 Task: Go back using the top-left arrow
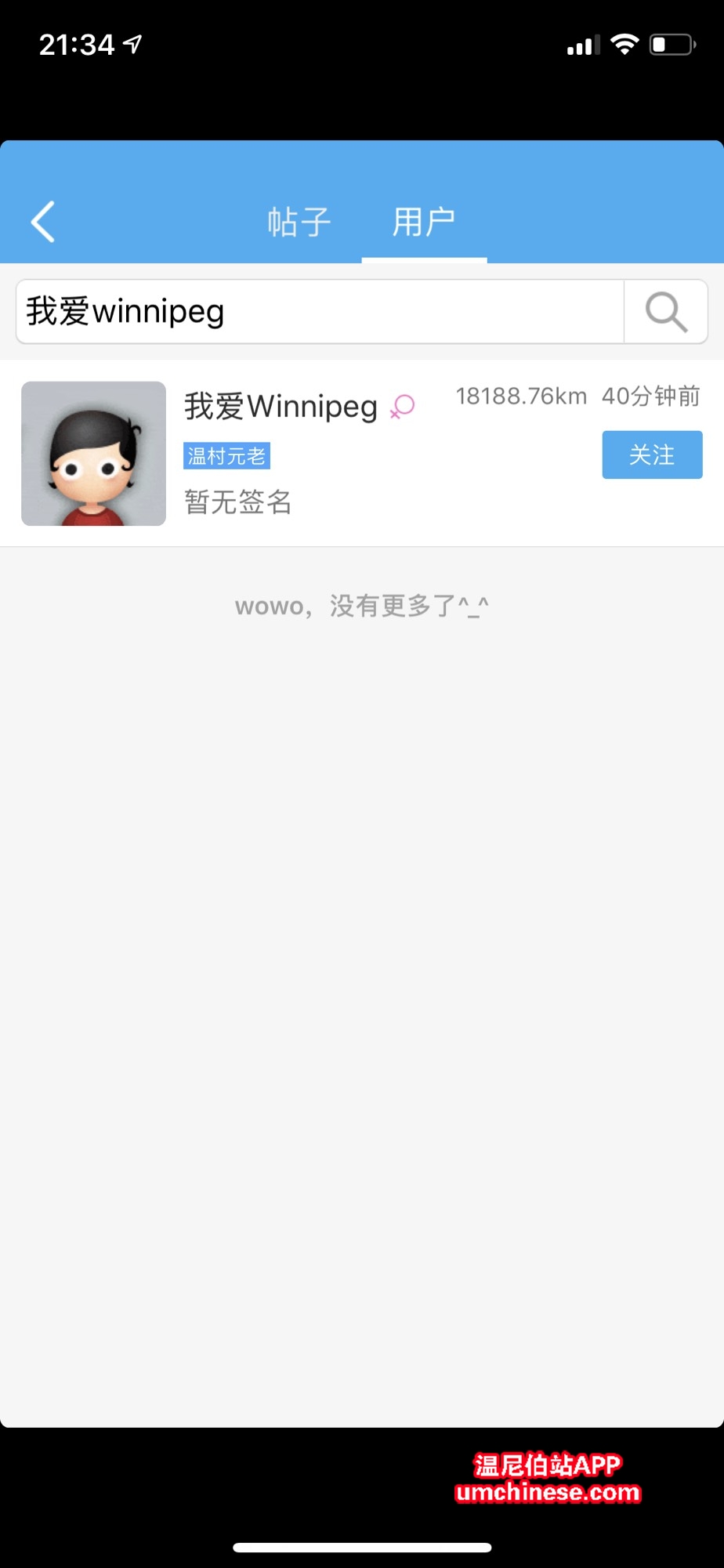tap(43, 222)
